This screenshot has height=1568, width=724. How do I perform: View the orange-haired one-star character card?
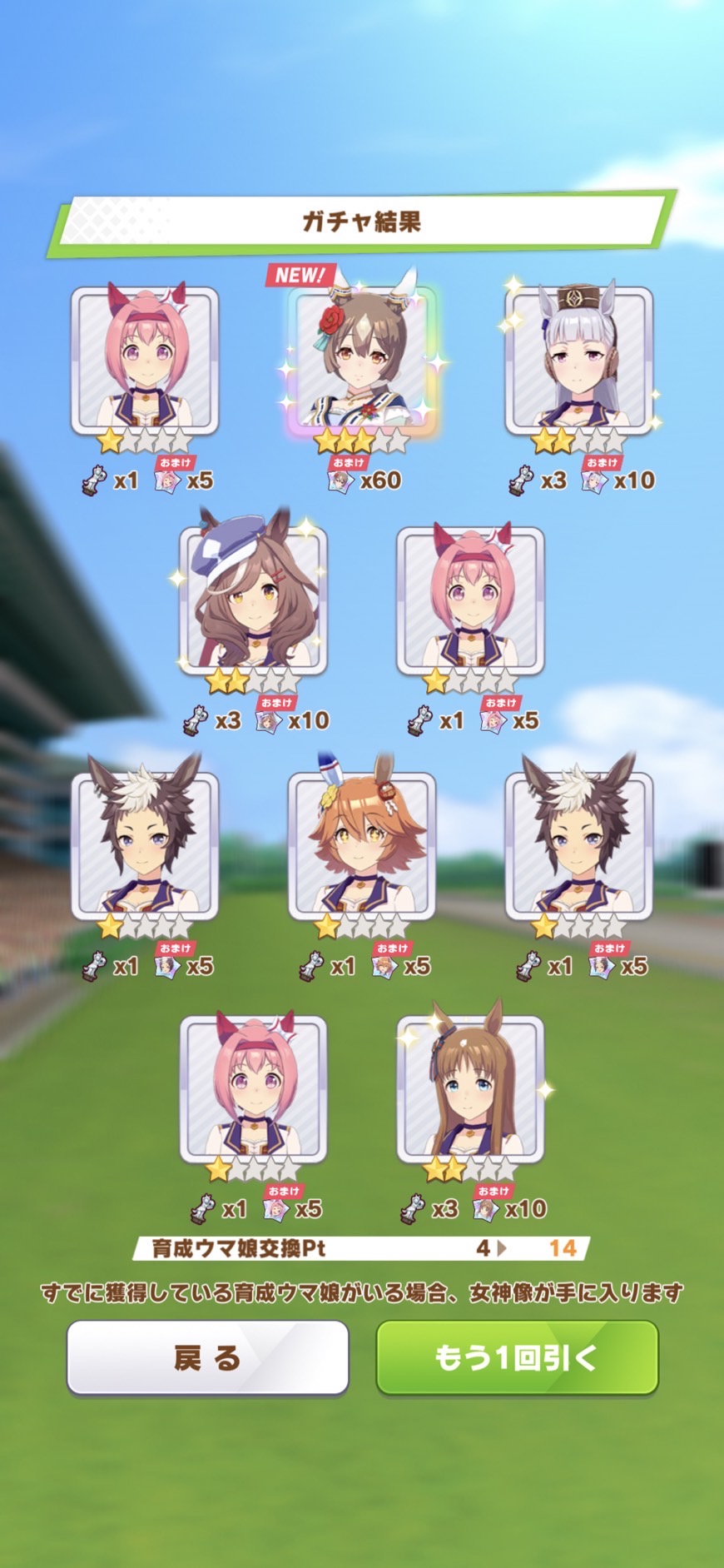362,845
